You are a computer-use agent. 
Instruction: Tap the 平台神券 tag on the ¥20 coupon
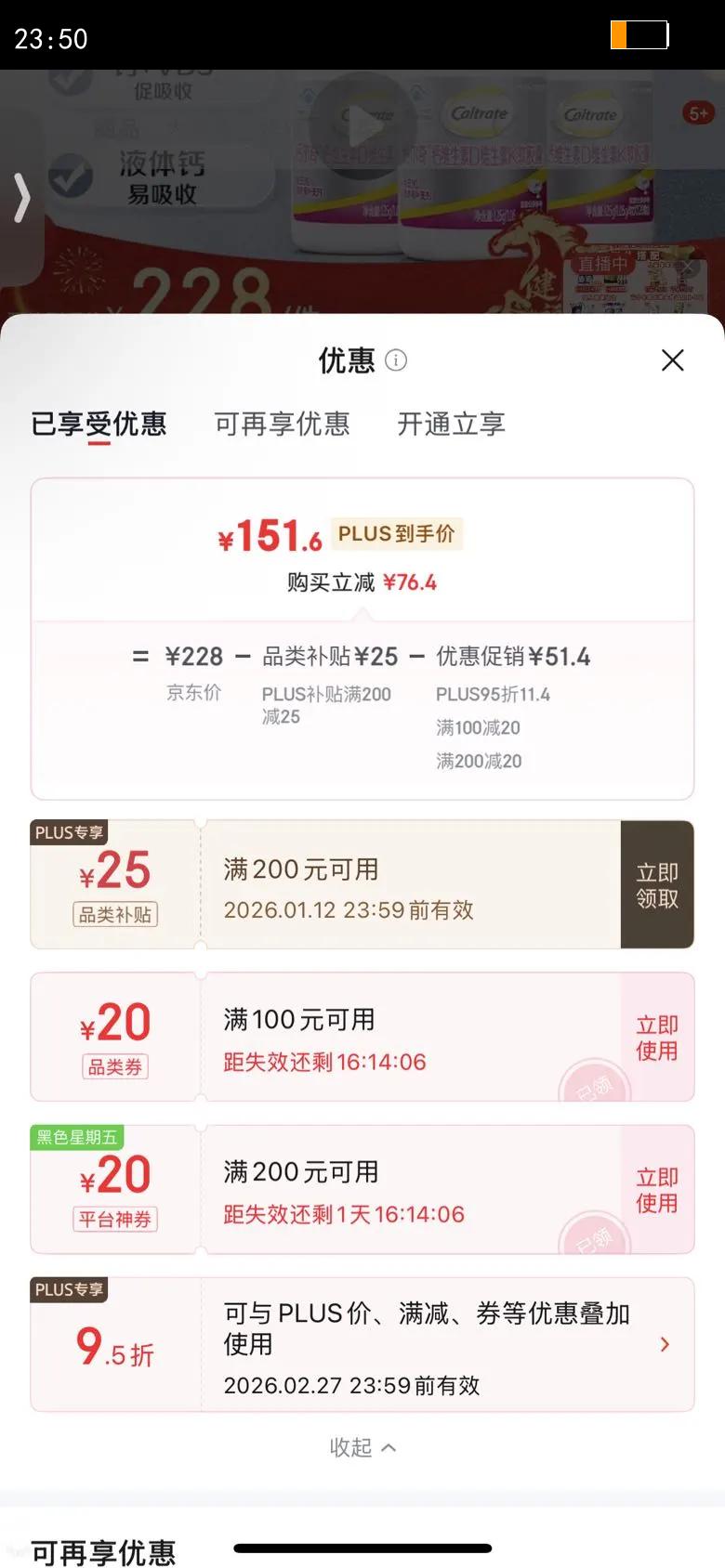pyautogui.click(x=113, y=1220)
